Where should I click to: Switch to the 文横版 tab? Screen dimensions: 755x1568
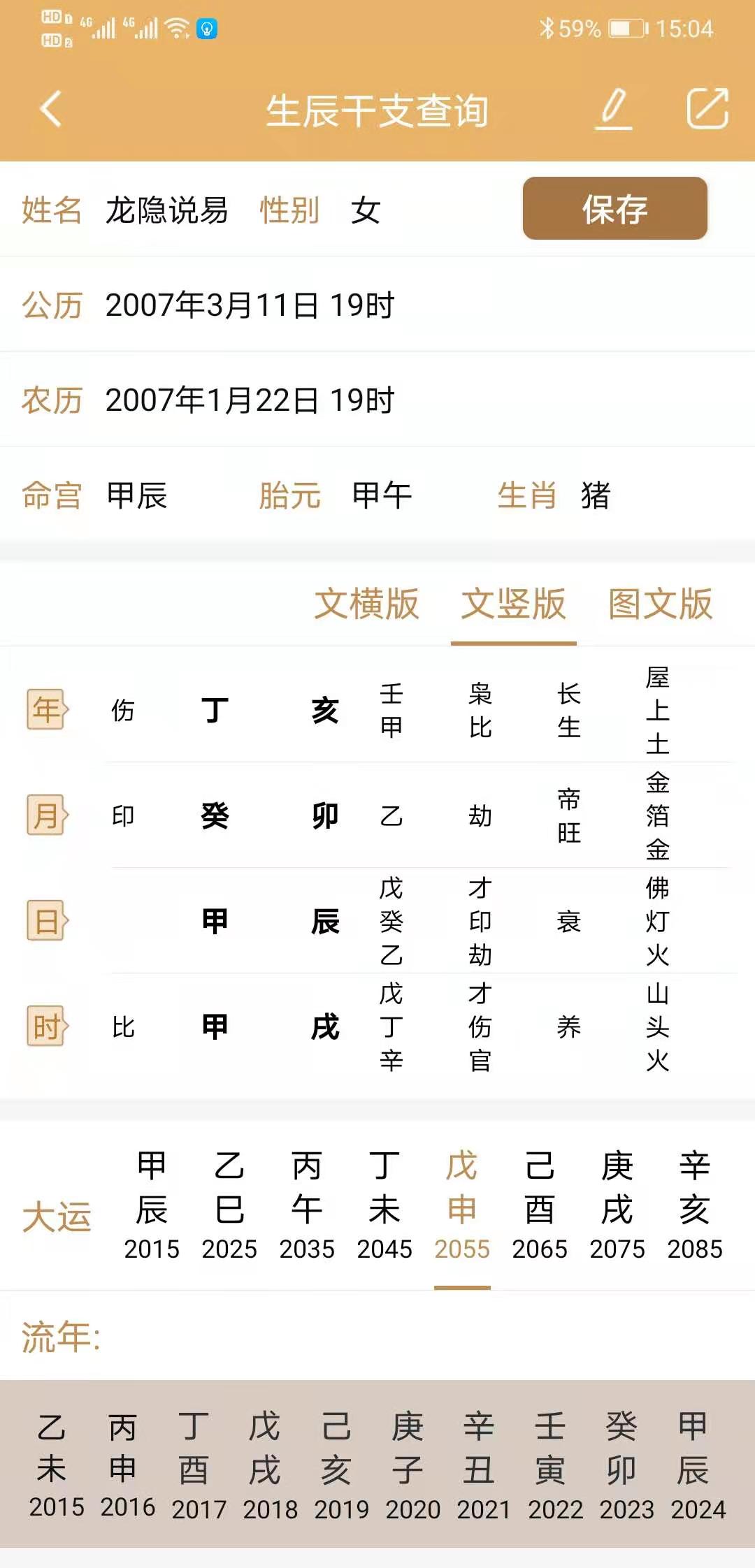point(366,604)
